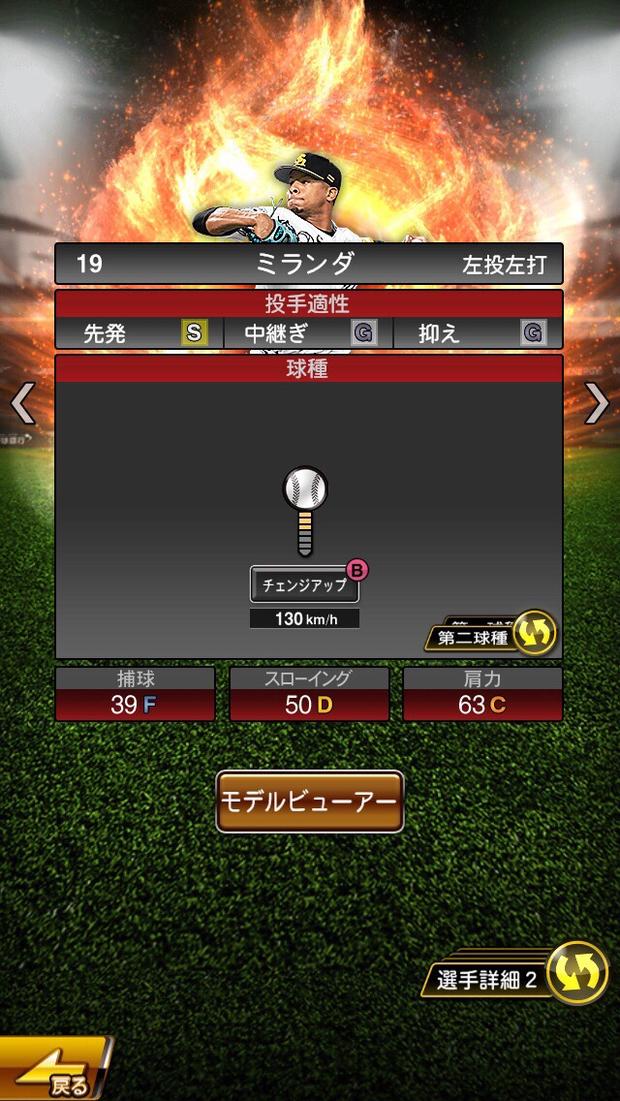This screenshot has width=620, height=1101.
Task: Select the チェンジアップ pitch type
Action: [305, 584]
